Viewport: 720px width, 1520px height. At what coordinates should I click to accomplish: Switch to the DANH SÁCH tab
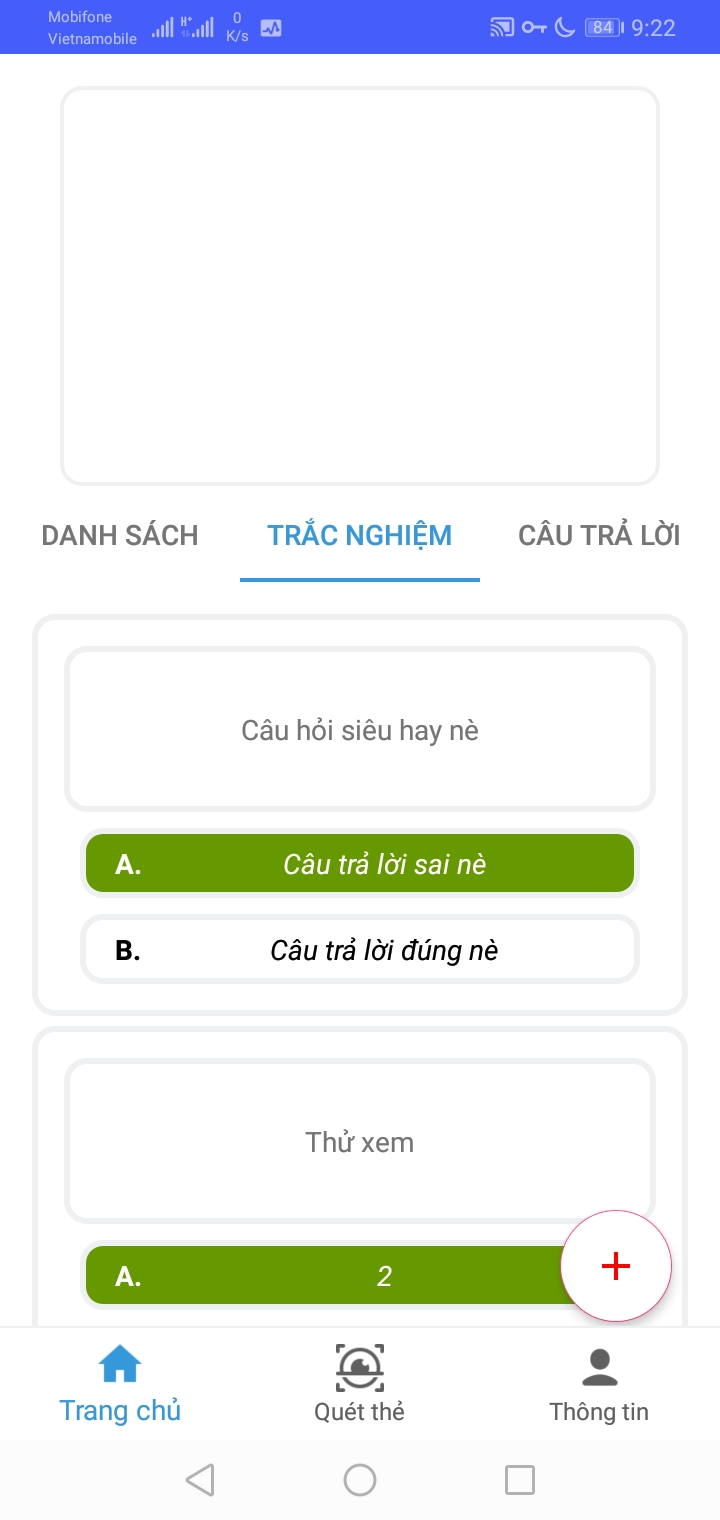click(x=120, y=535)
